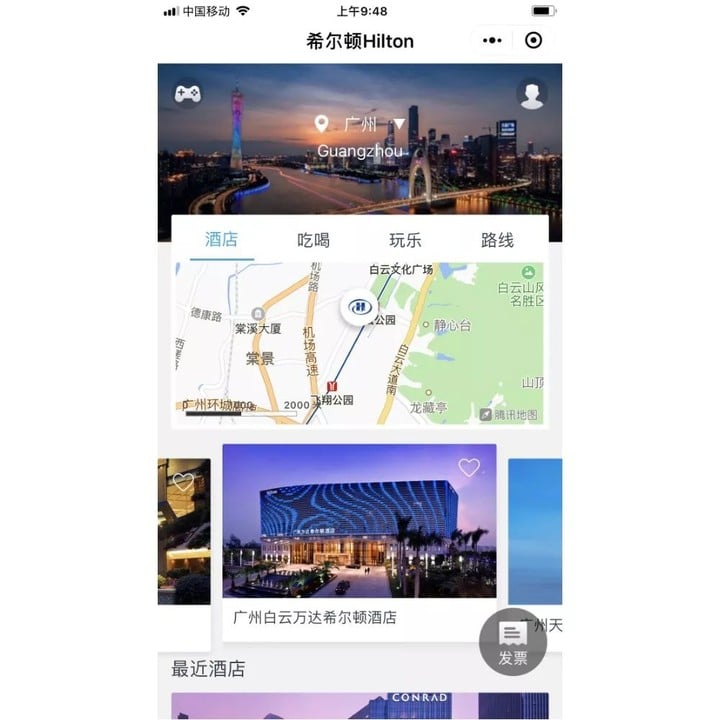Favorite 广州白云万达希尔顿酒店 with the heart

point(469,467)
